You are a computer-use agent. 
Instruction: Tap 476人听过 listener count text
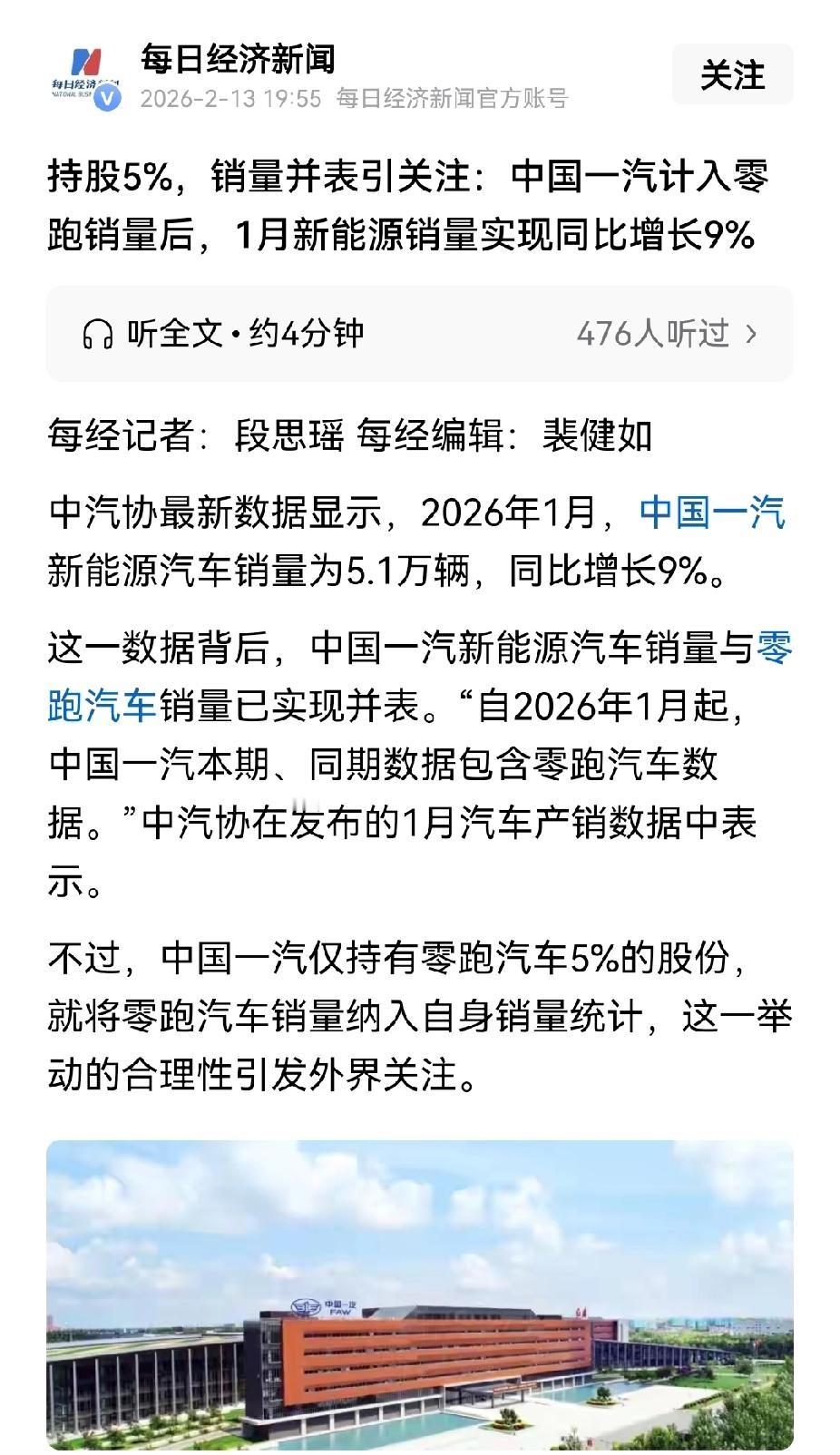(x=655, y=334)
